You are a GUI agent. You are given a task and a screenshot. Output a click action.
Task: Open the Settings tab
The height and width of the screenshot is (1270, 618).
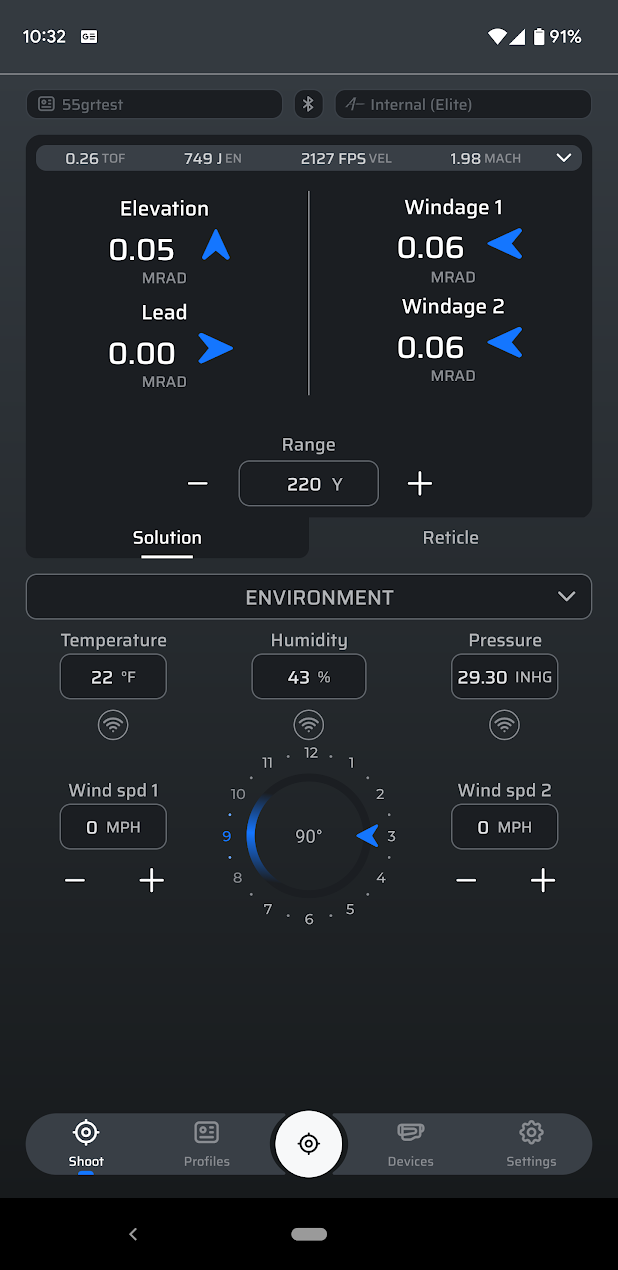(531, 1143)
